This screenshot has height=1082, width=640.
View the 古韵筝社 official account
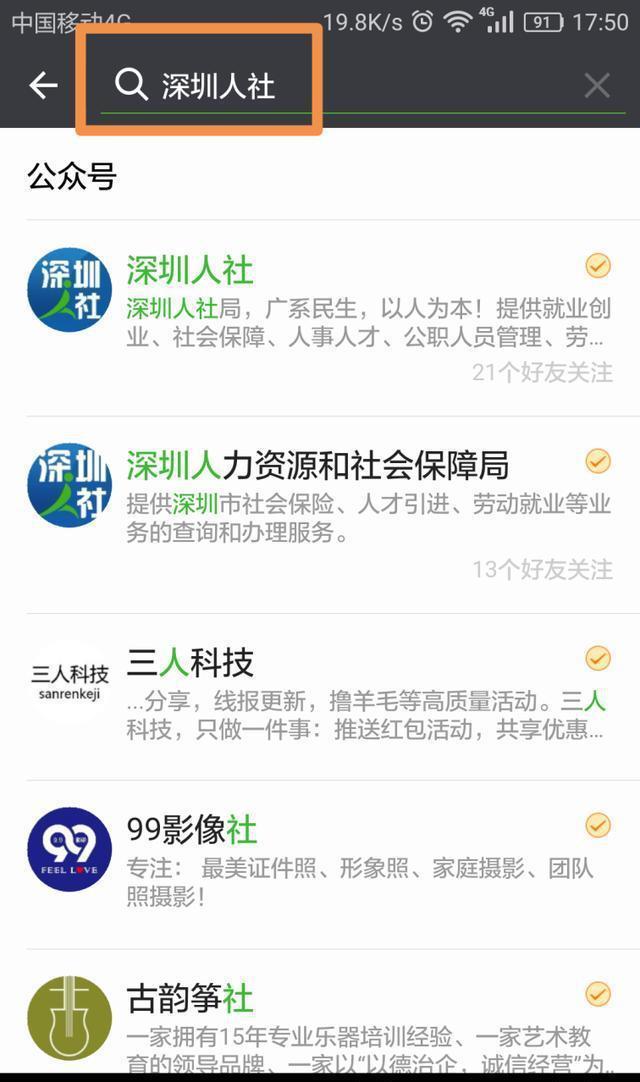320,1018
